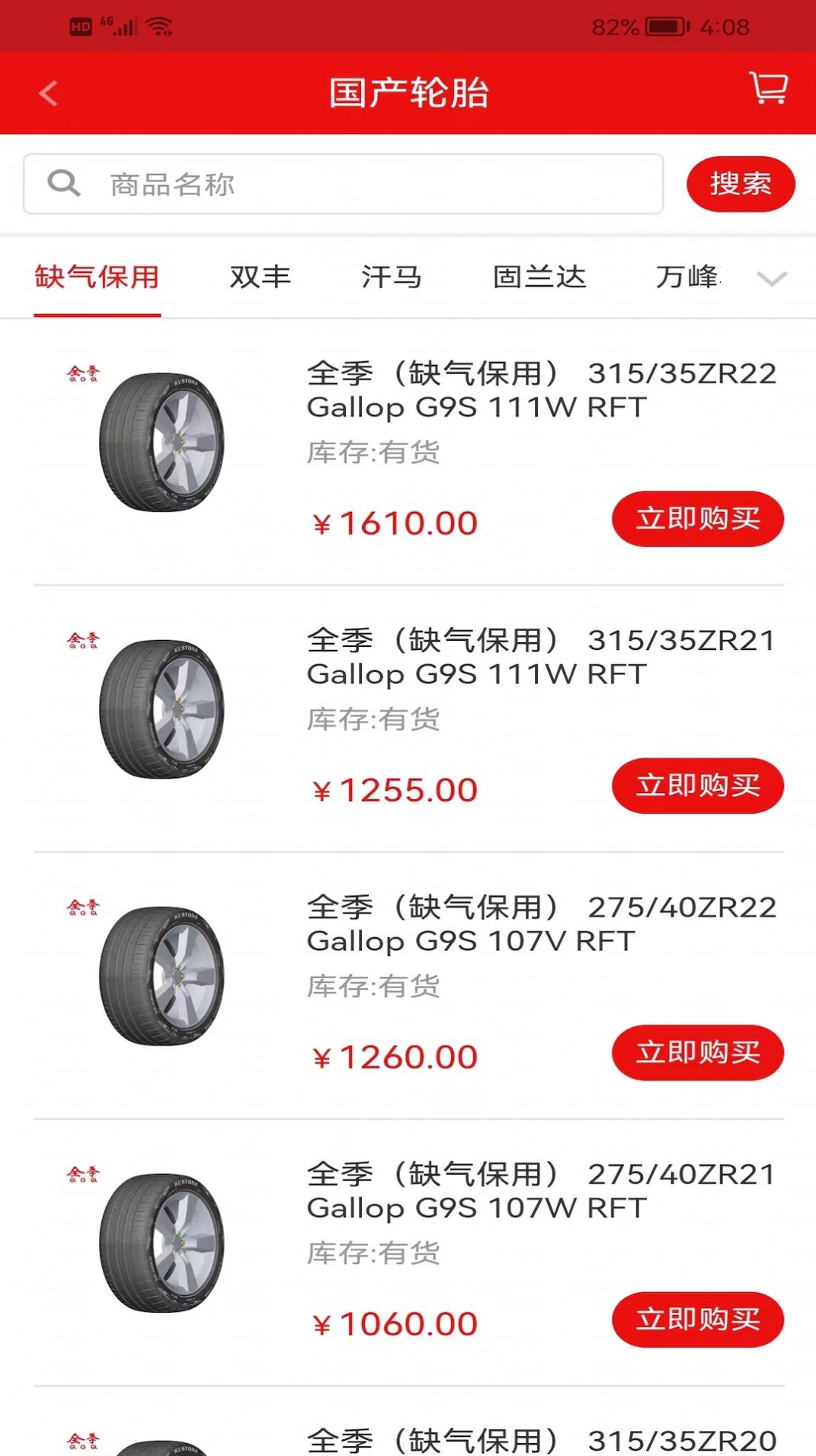Click 立即购买 for the ¥1255 tire

[698, 785]
